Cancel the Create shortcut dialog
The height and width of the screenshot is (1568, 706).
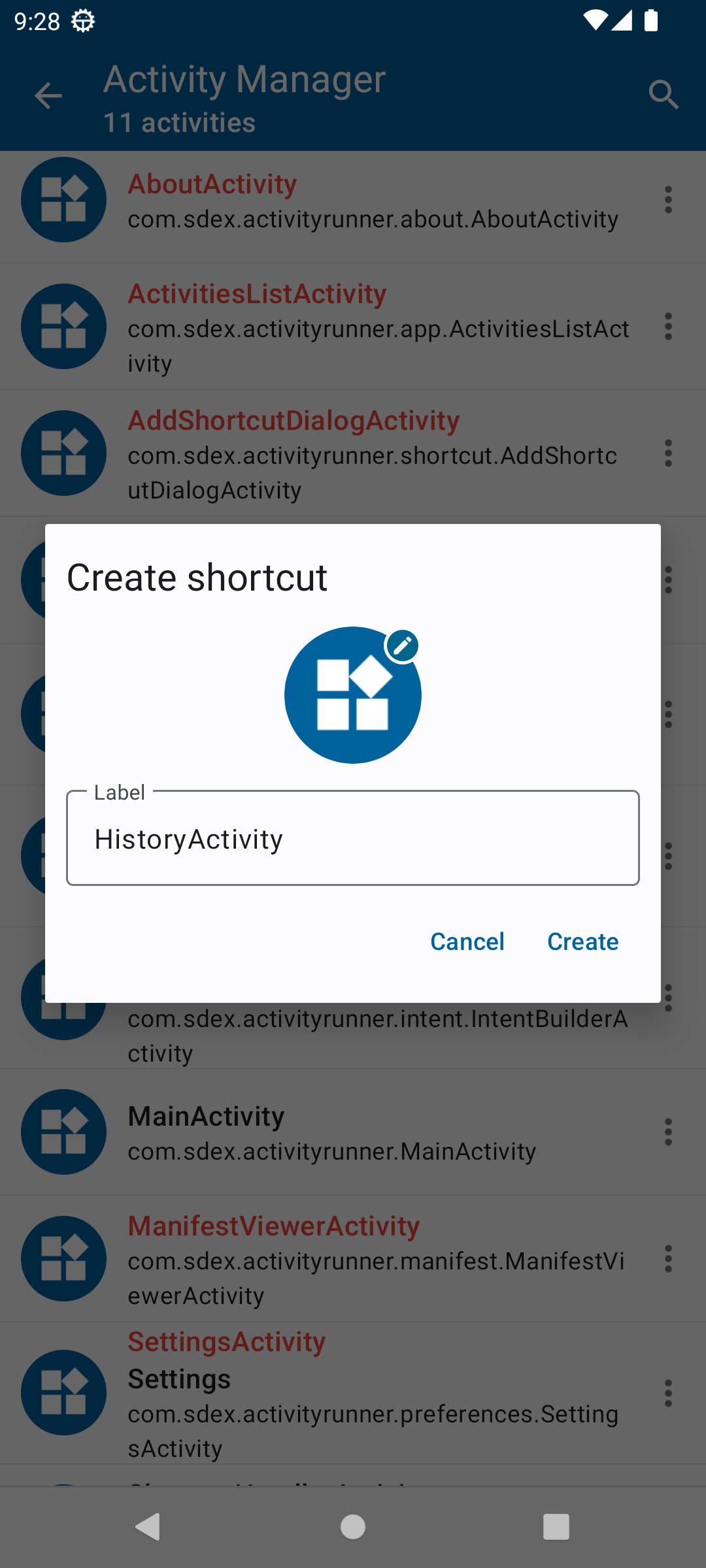click(467, 941)
